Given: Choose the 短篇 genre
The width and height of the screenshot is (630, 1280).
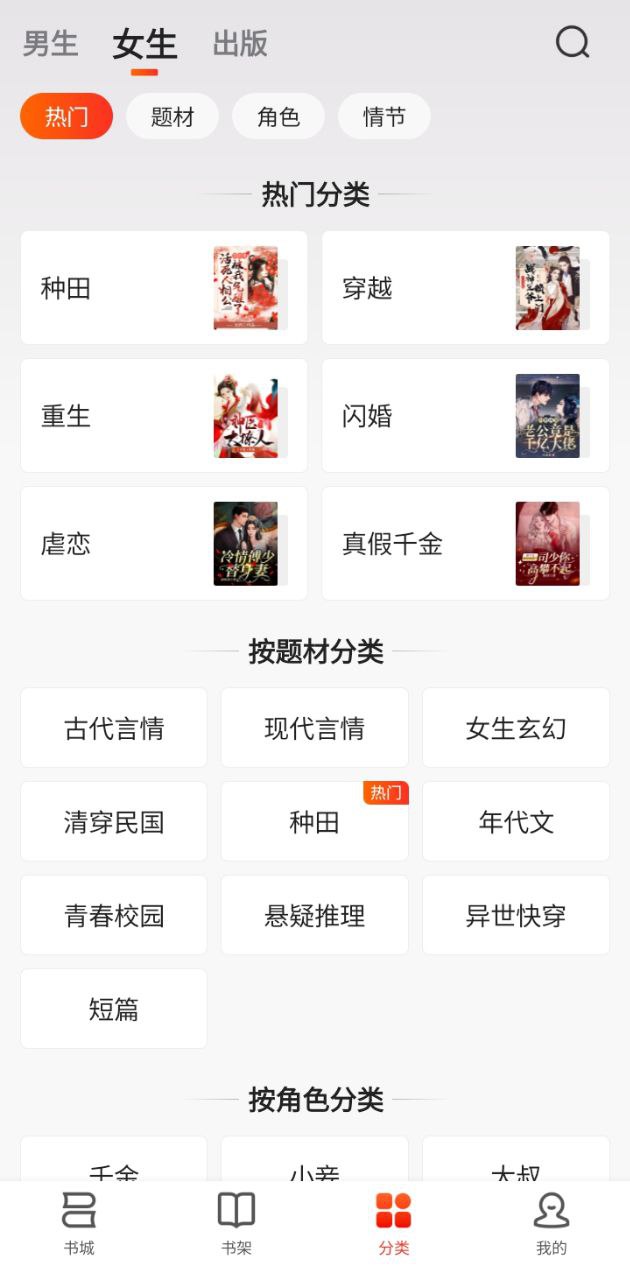Looking at the screenshot, I should click(114, 1009).
